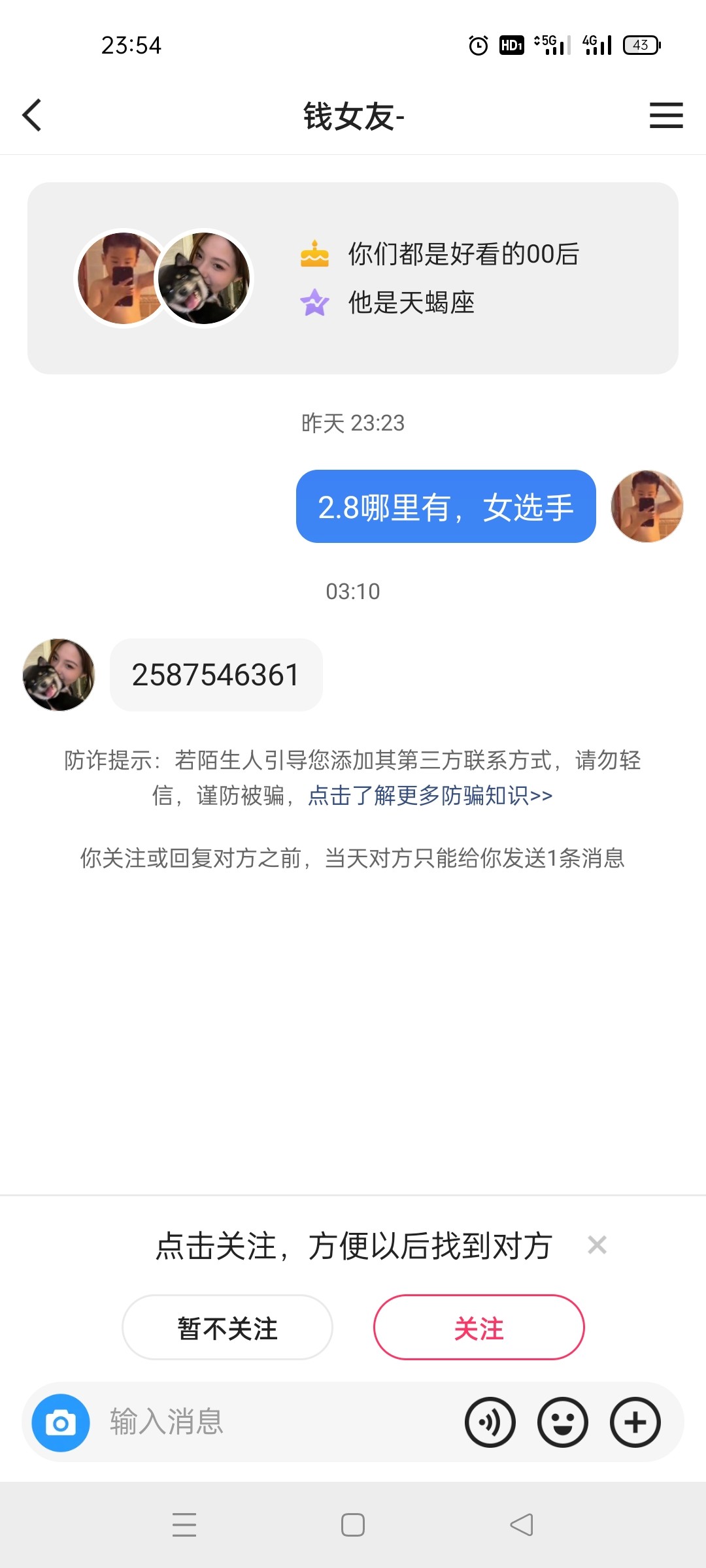Open the plus attachments menu
This screenshot has width=706, height=1568.
(635, 1422)
